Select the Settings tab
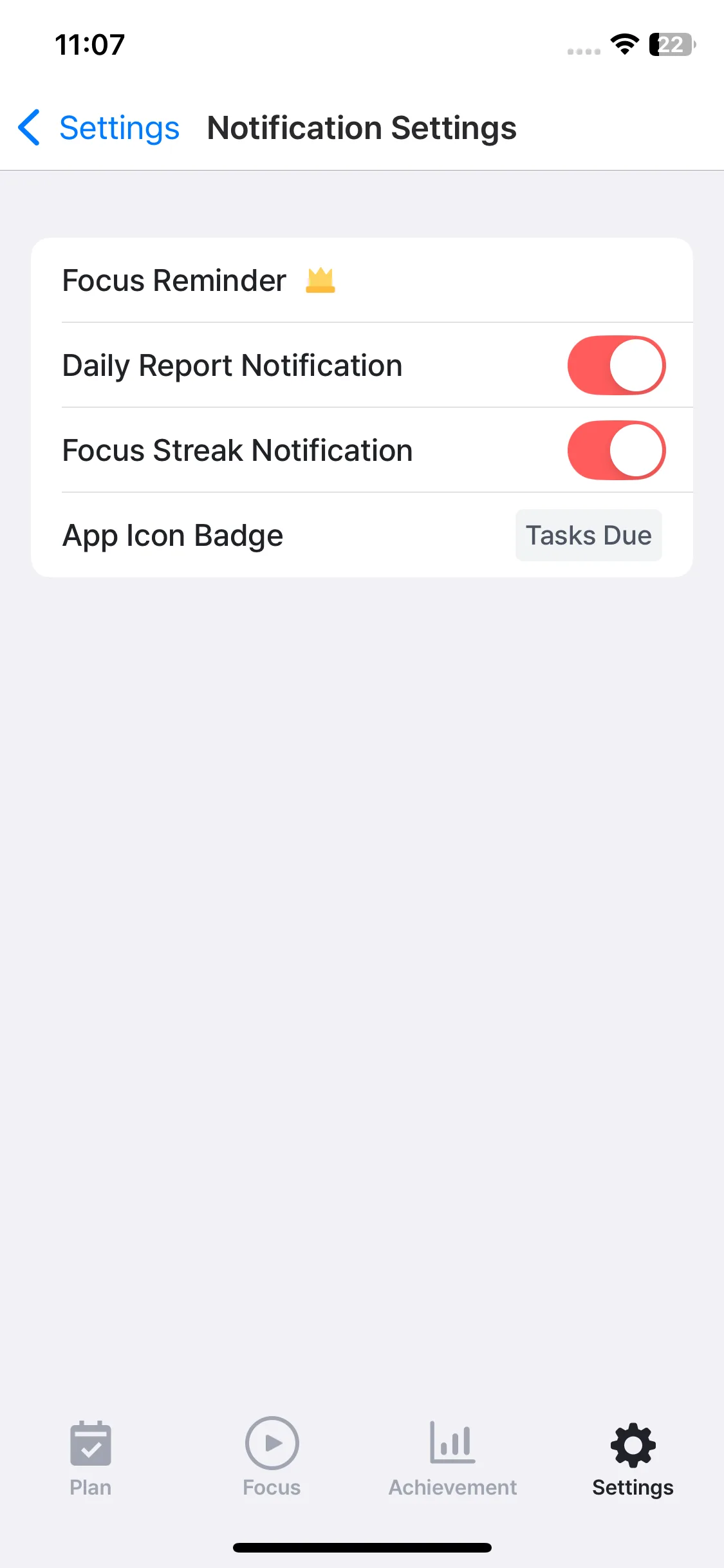This screenshot has width=724, height=1568. [x=633, y=1459]
